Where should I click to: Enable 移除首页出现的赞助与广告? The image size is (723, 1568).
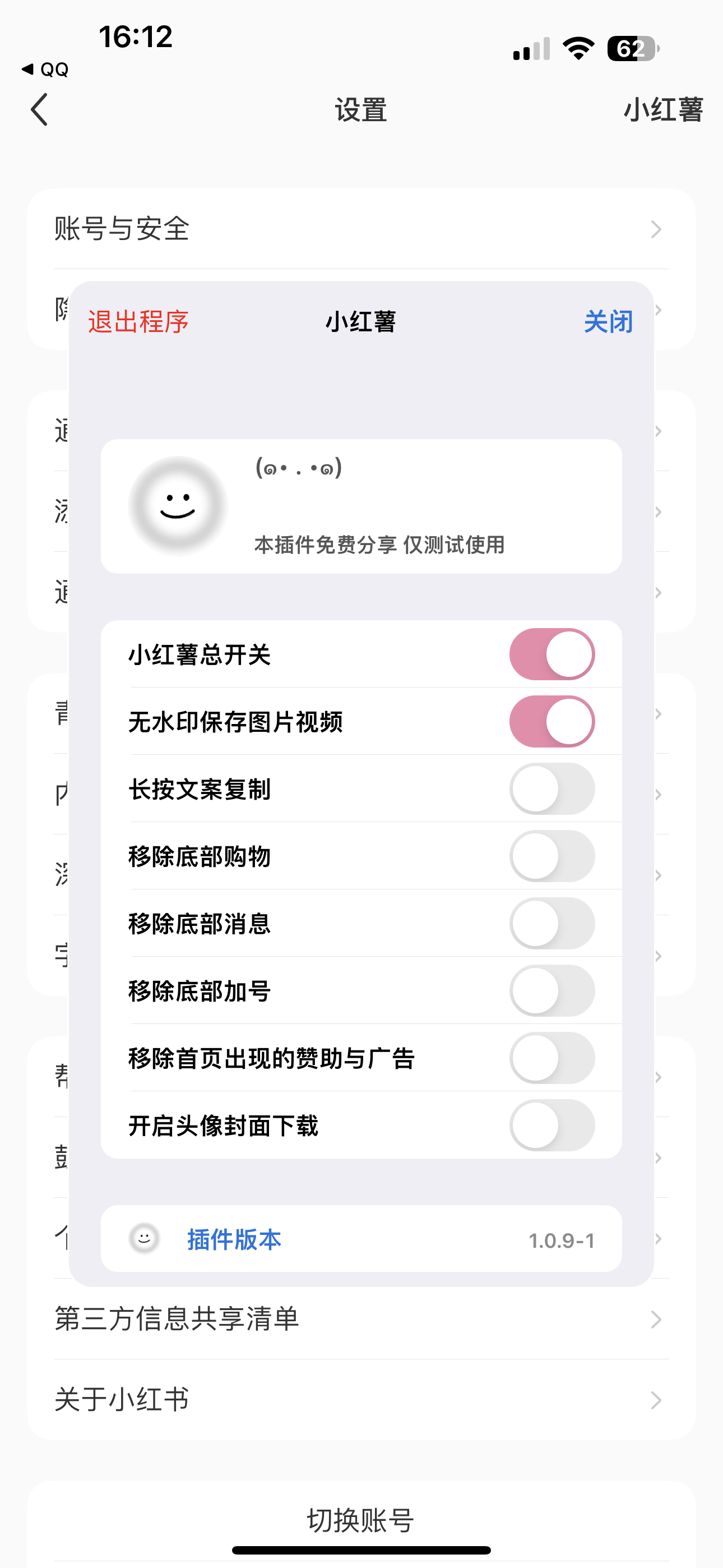(553, 1059)
